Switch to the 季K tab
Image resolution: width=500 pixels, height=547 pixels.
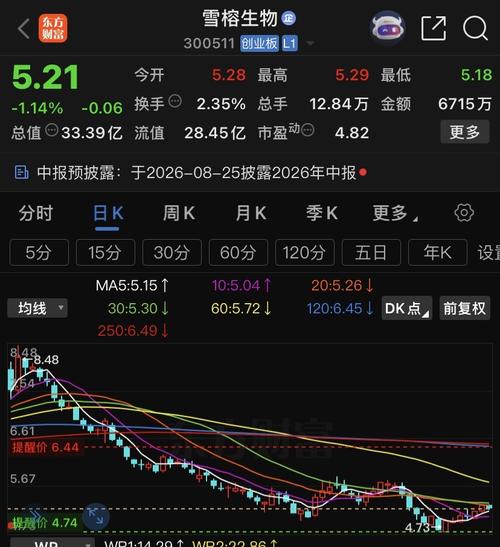click(x=322, y=213)
